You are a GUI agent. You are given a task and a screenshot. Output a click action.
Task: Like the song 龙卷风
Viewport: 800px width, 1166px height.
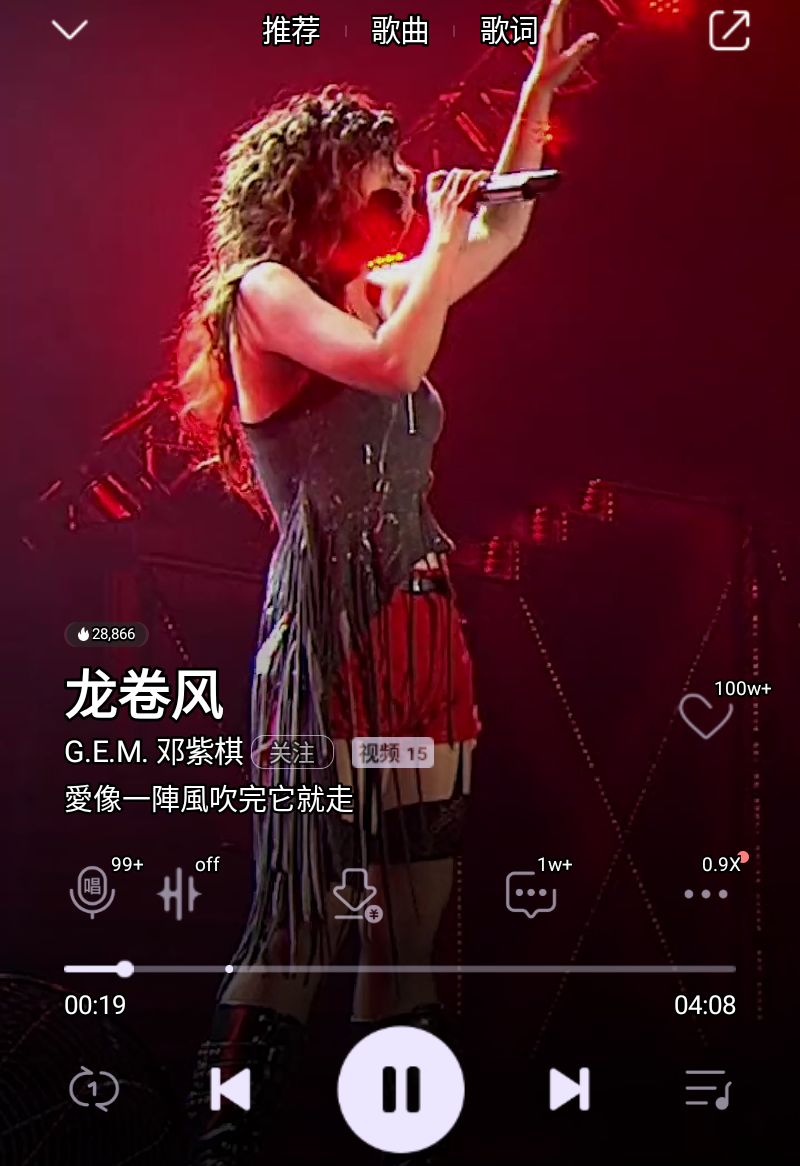coord(705,715)
